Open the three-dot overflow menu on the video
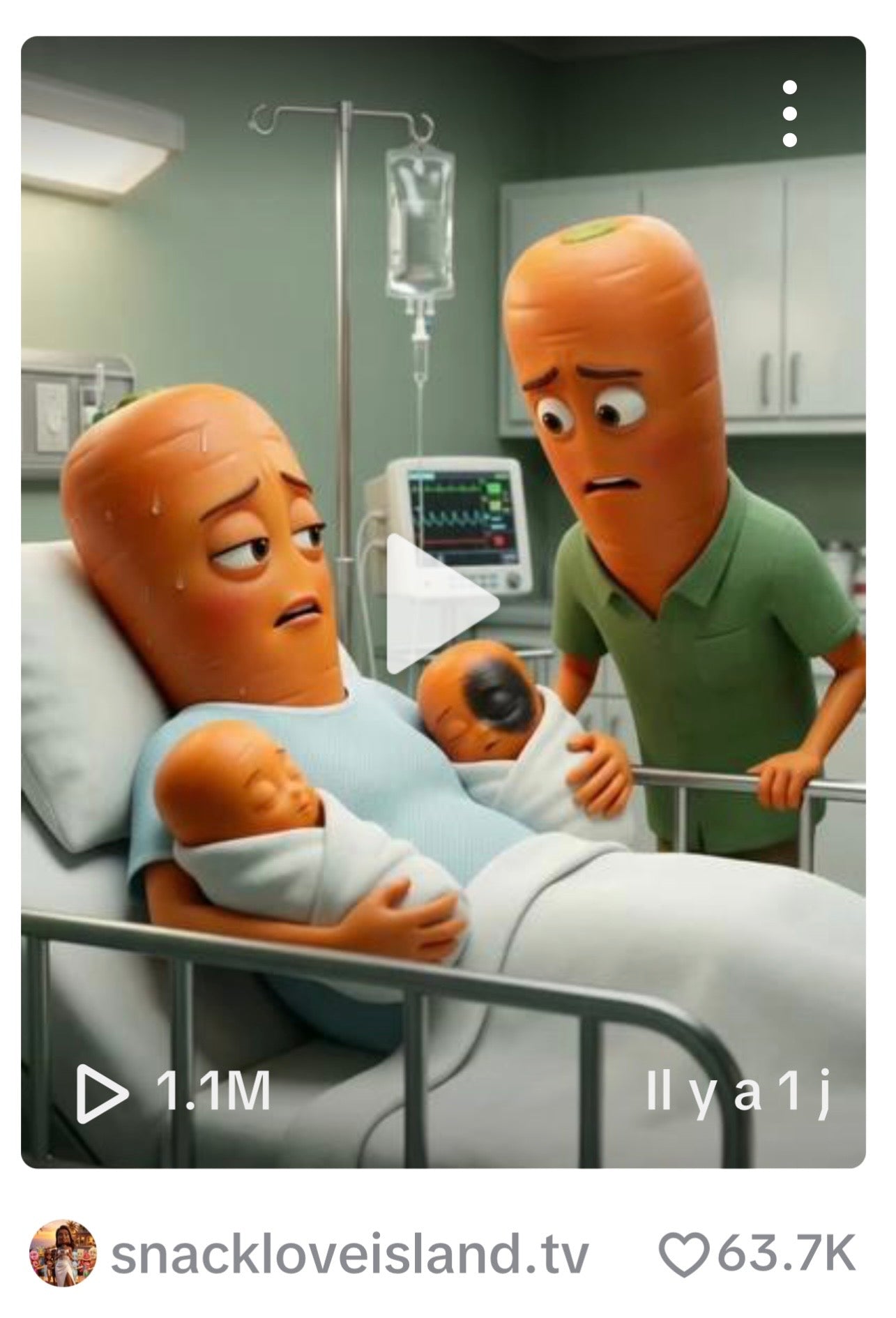 pos(789,114)
